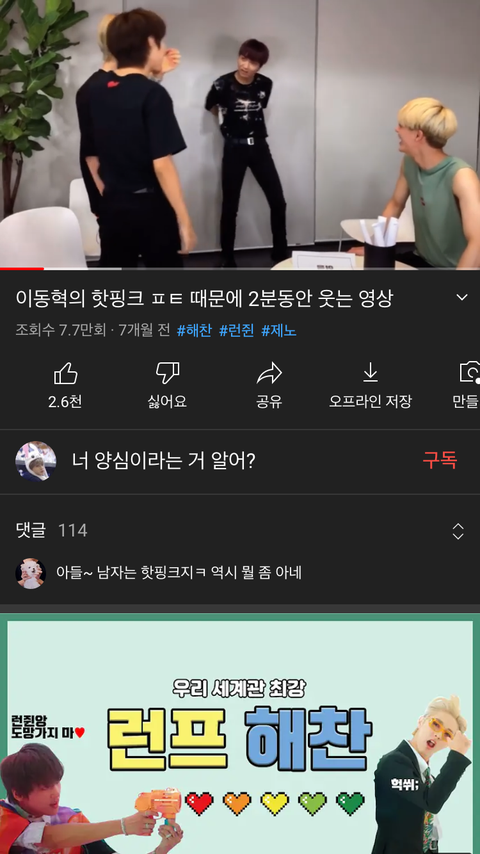Tap the 싫어요 dislike button
This screenshot has width=480, height=854.
[x=167, y=386]
